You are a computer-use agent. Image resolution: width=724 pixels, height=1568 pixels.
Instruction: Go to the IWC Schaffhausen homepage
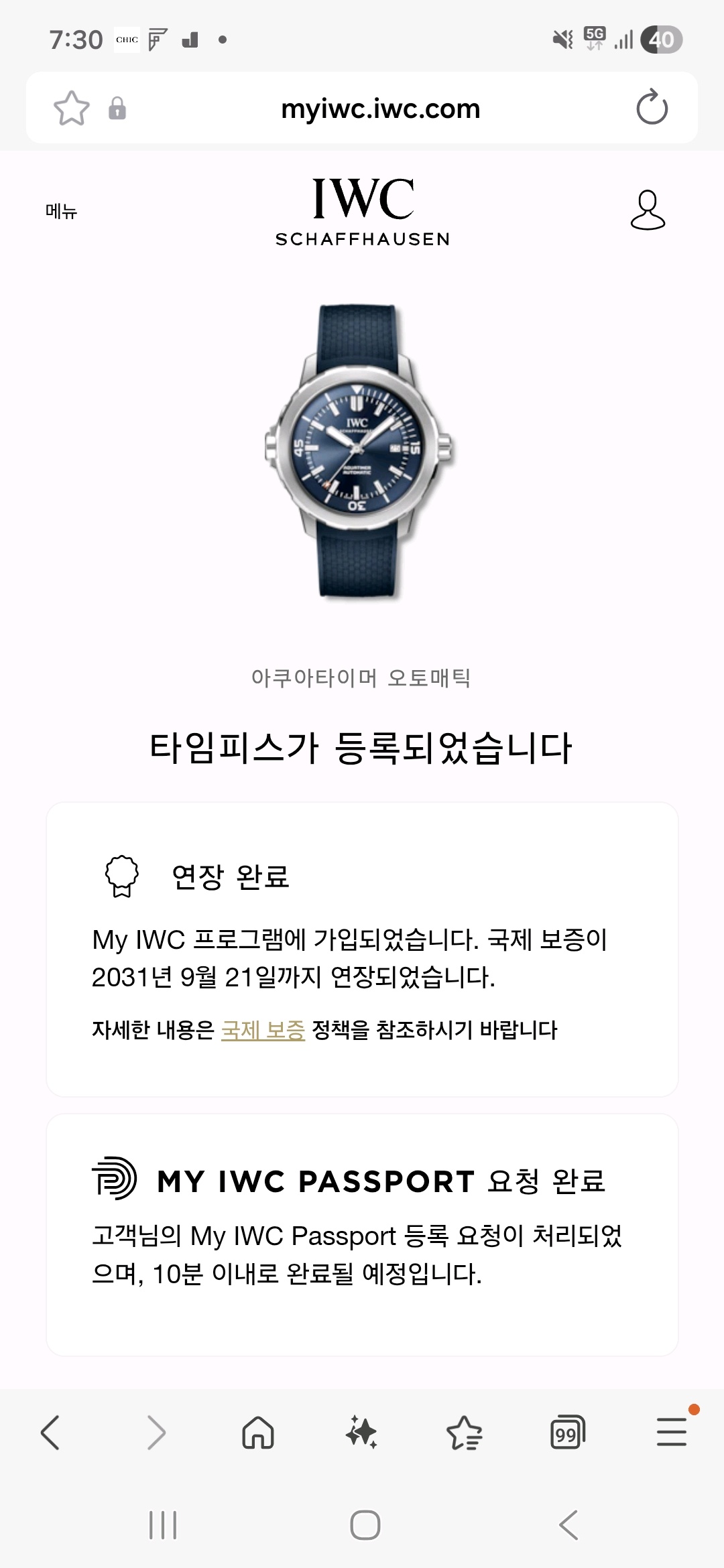tap(363, 211)
